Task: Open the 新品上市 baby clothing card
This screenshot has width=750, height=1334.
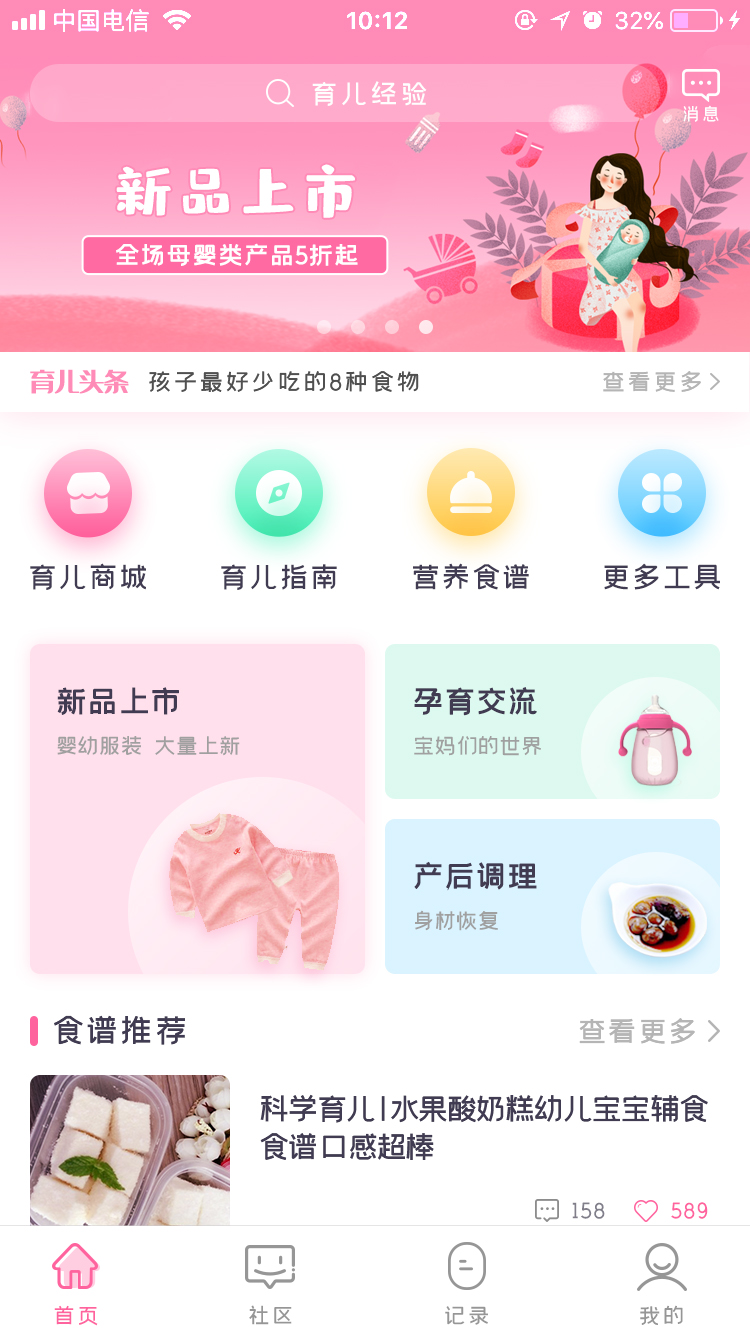Action: coord(197,808)
